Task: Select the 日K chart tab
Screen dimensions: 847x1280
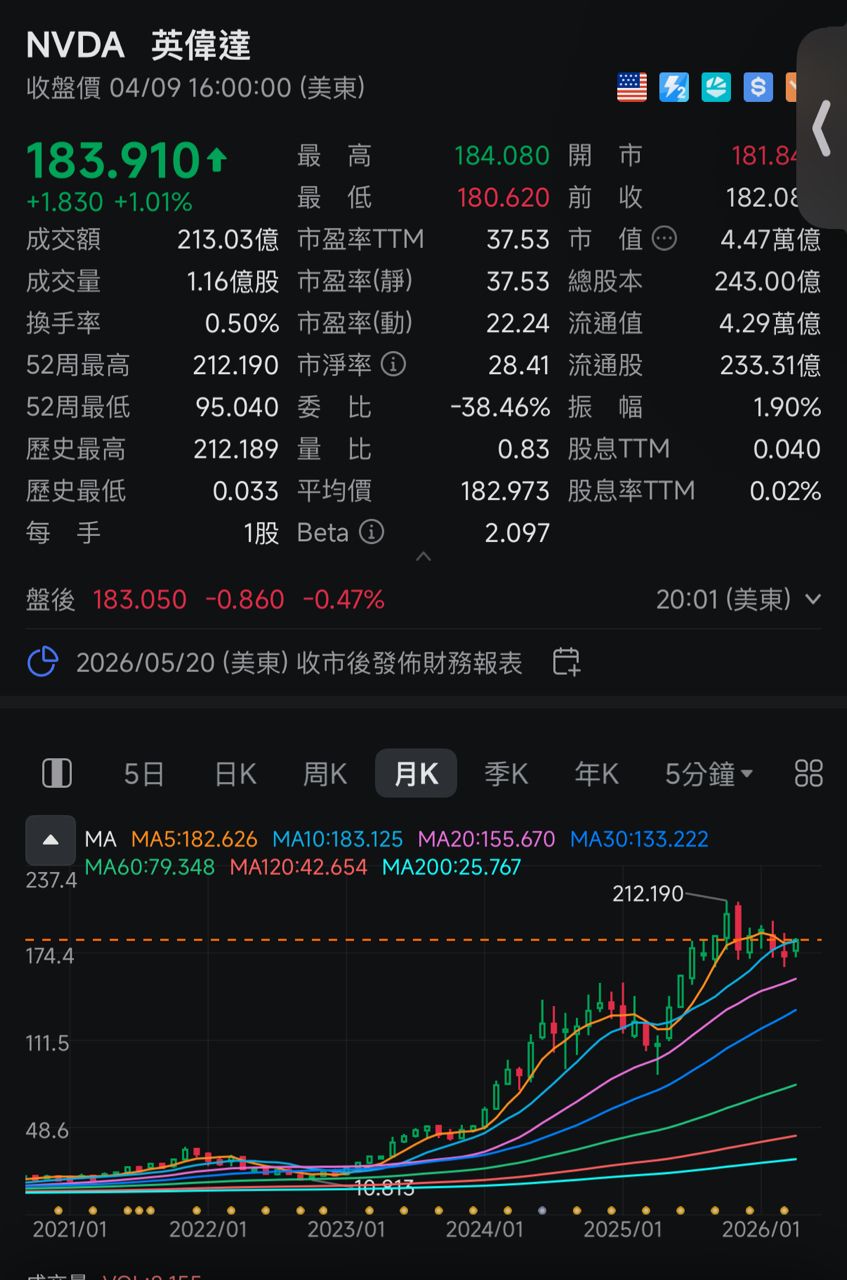Action: point(236,774)
